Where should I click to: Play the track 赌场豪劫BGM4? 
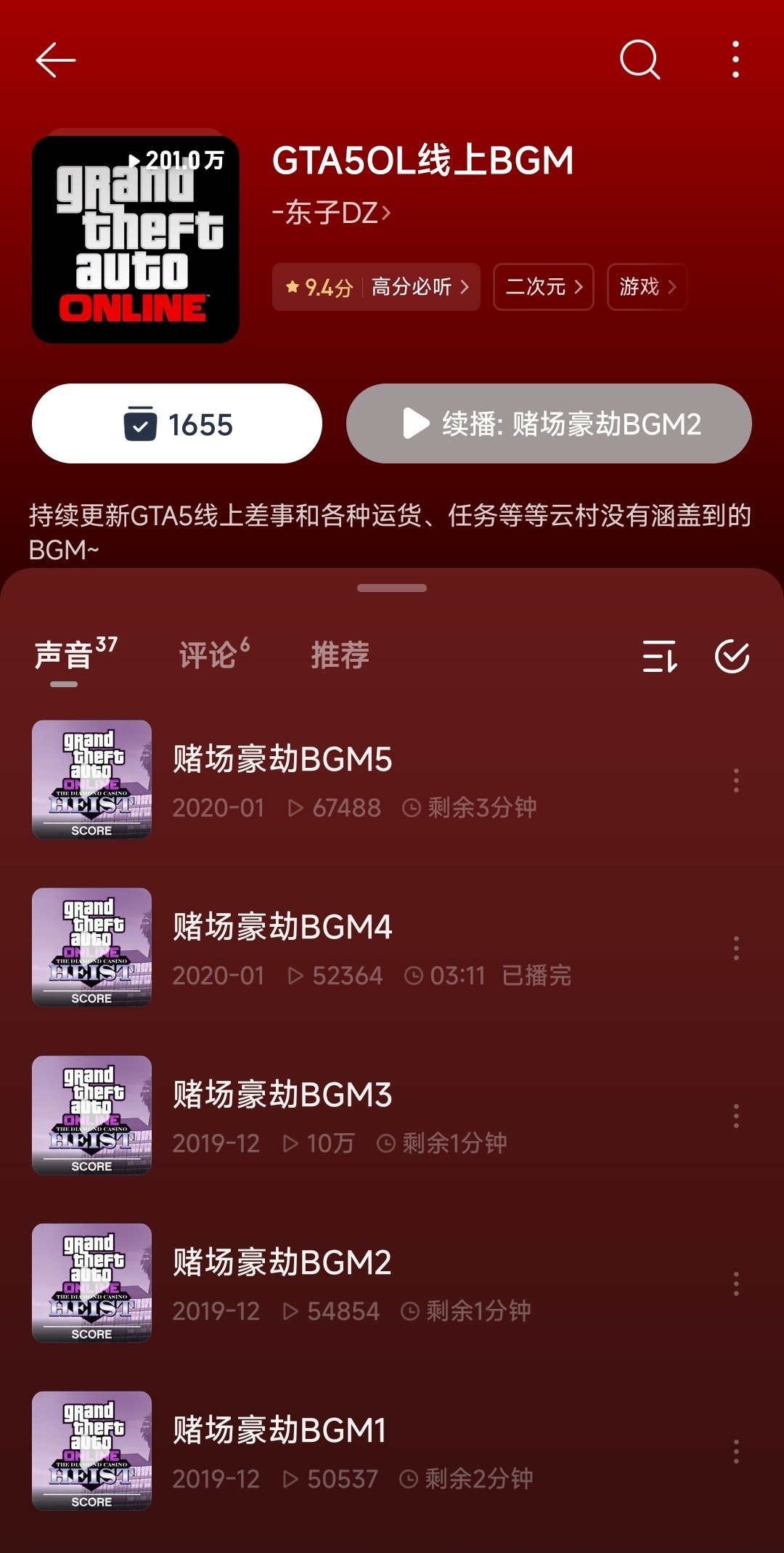282,928
